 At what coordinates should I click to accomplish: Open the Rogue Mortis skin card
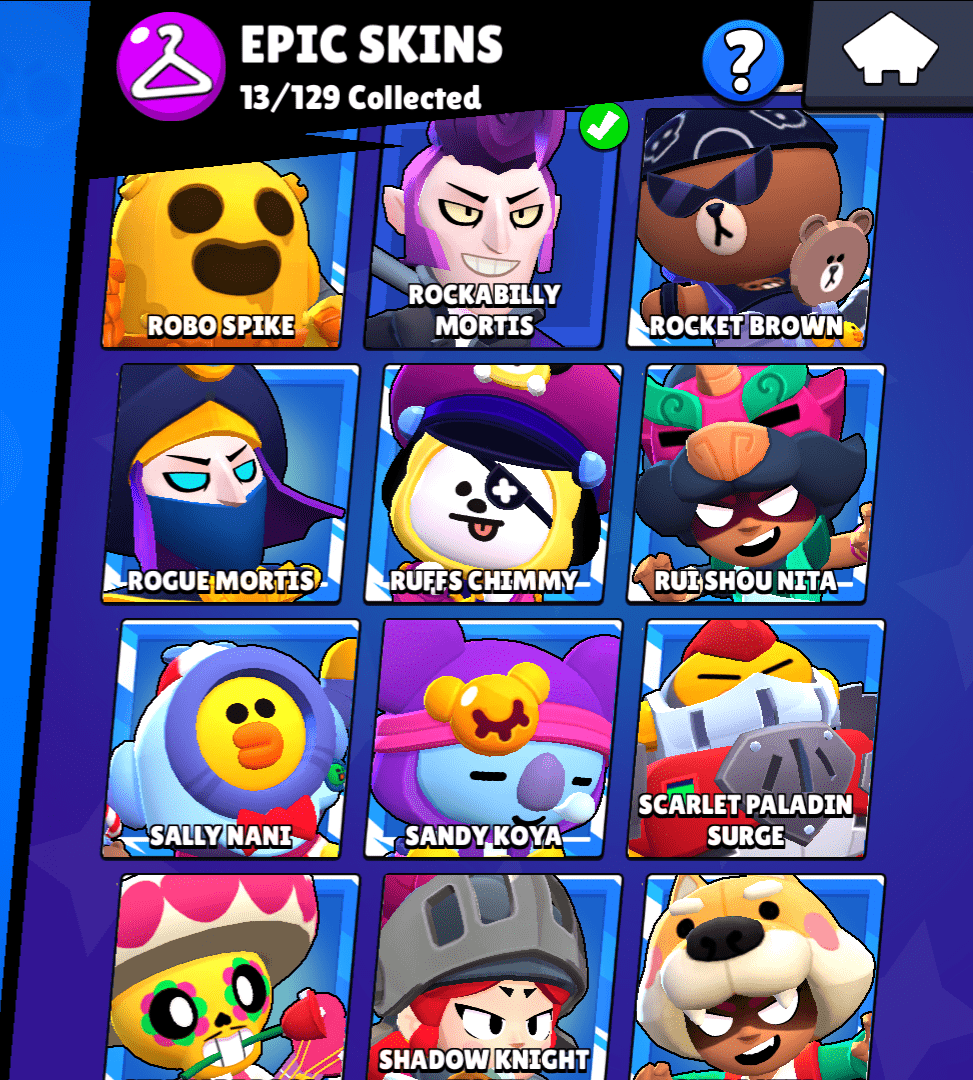click(x=230, y=485)
